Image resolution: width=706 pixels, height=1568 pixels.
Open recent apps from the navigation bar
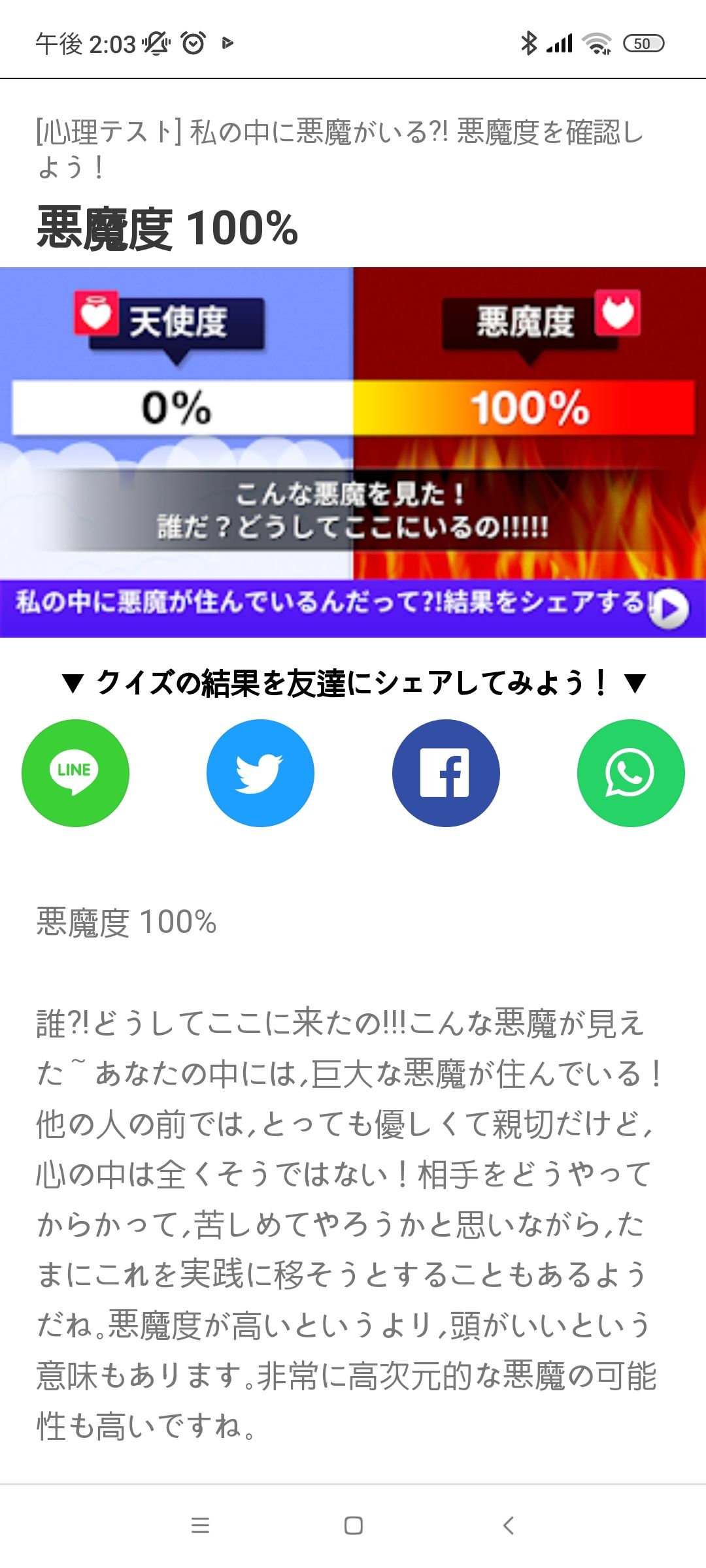200,1525
